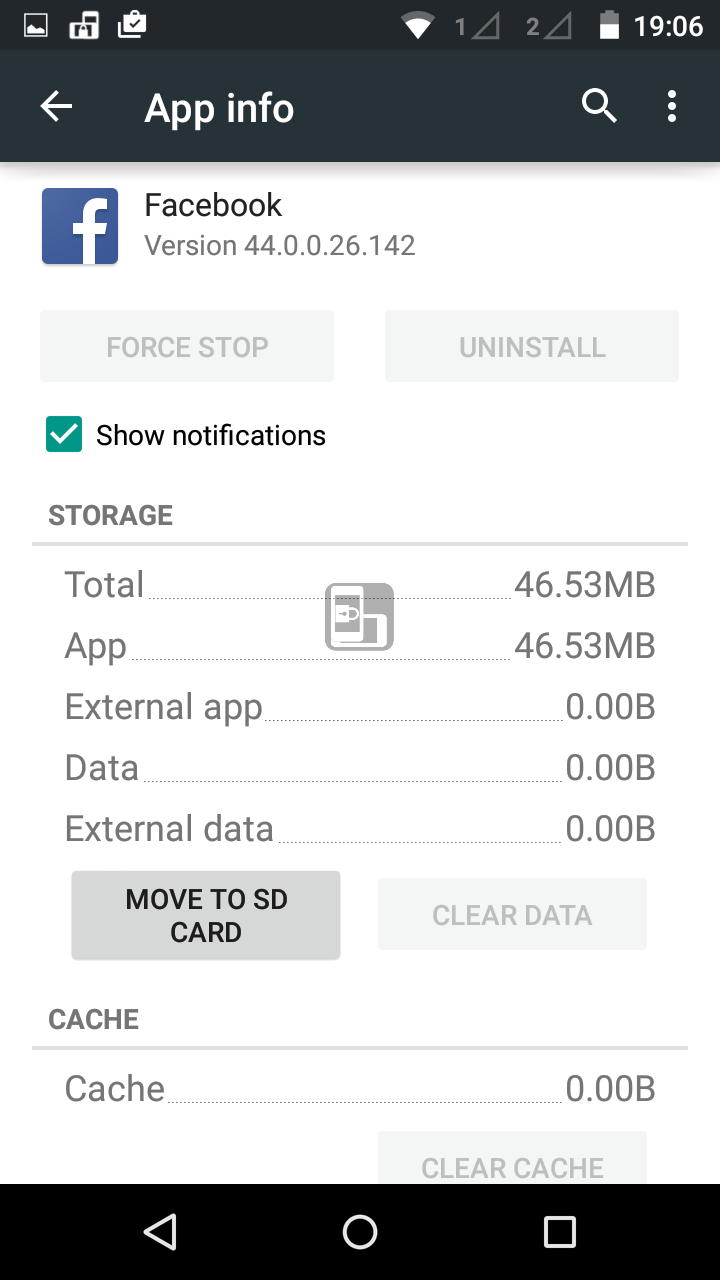This screenshot has width=720, height=1280.
Task: Tap the Clear Cache button
Action: (512, 1163)
